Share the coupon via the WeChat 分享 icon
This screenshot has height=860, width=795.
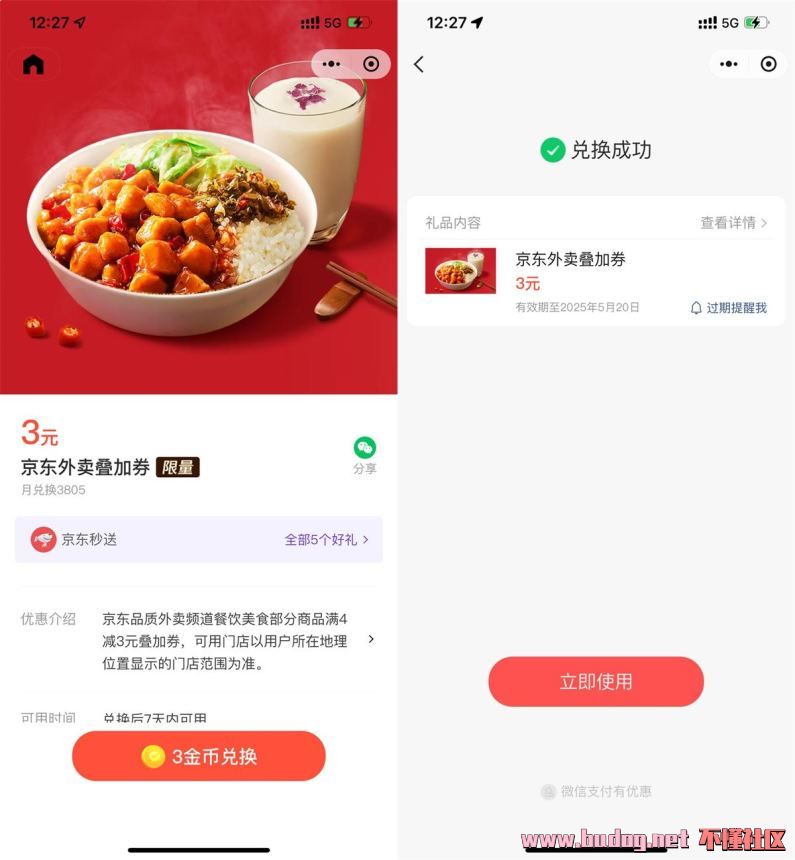pyautogui.click(x=365, y=455)
